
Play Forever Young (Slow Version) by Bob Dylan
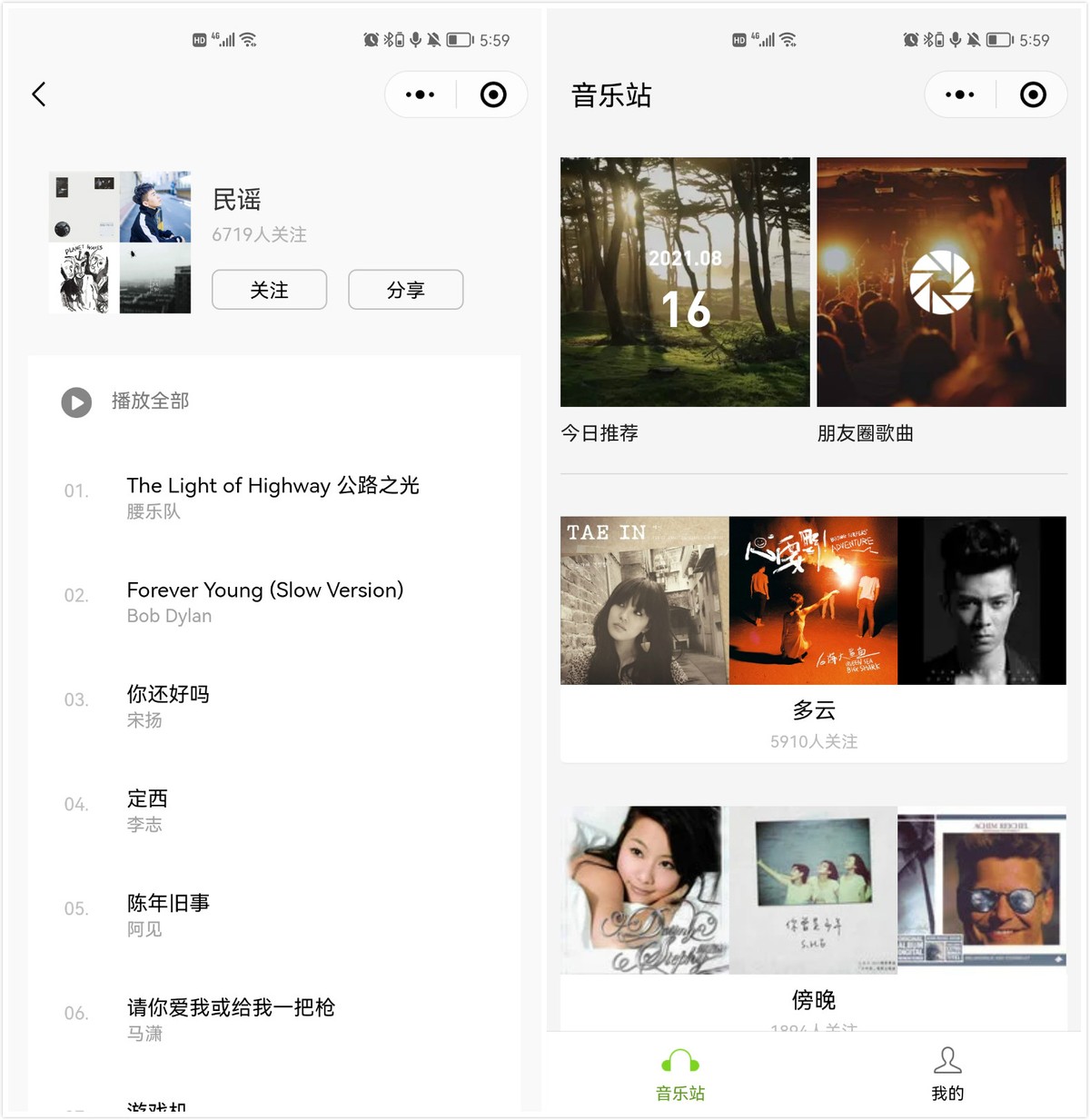tap(264, 600)
